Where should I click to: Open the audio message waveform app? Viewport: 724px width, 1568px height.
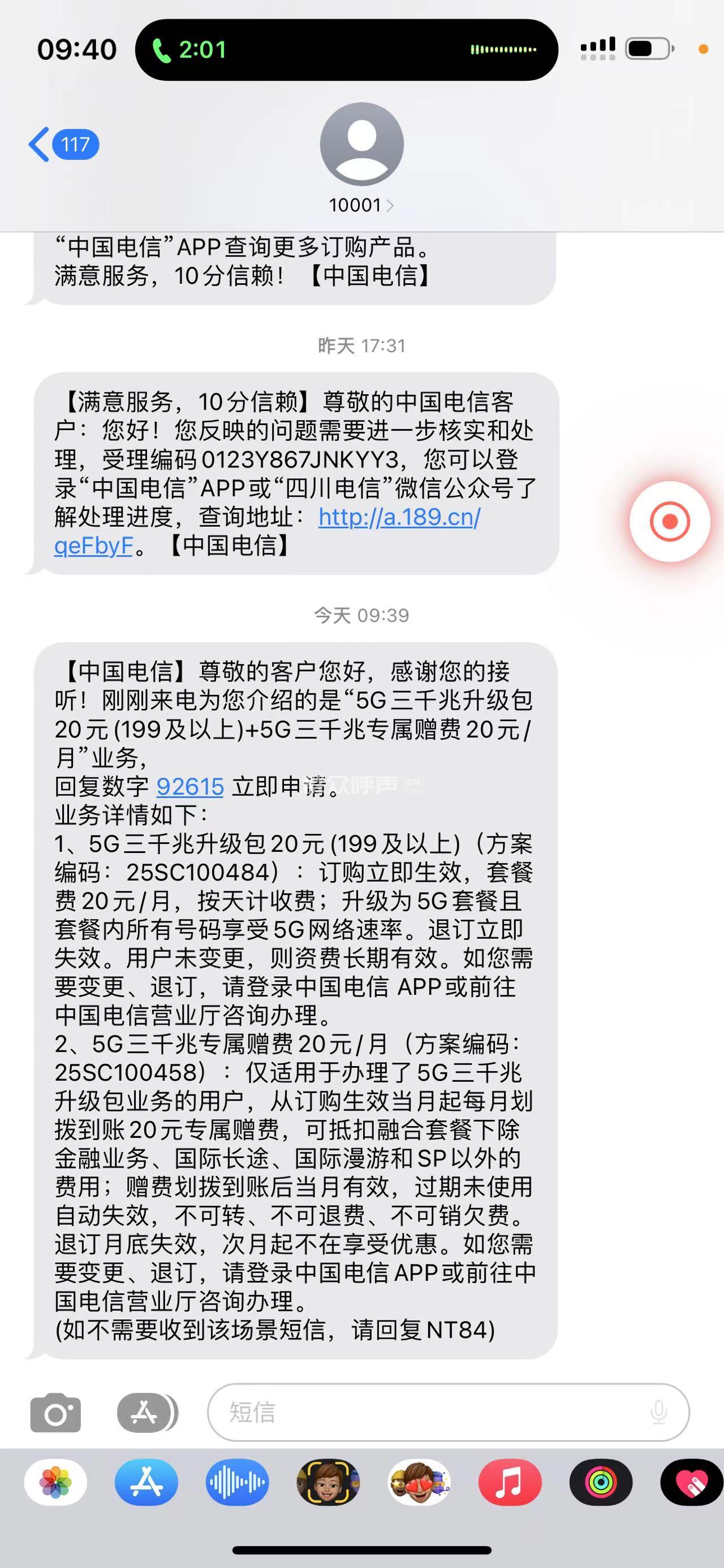[237, 1482]
